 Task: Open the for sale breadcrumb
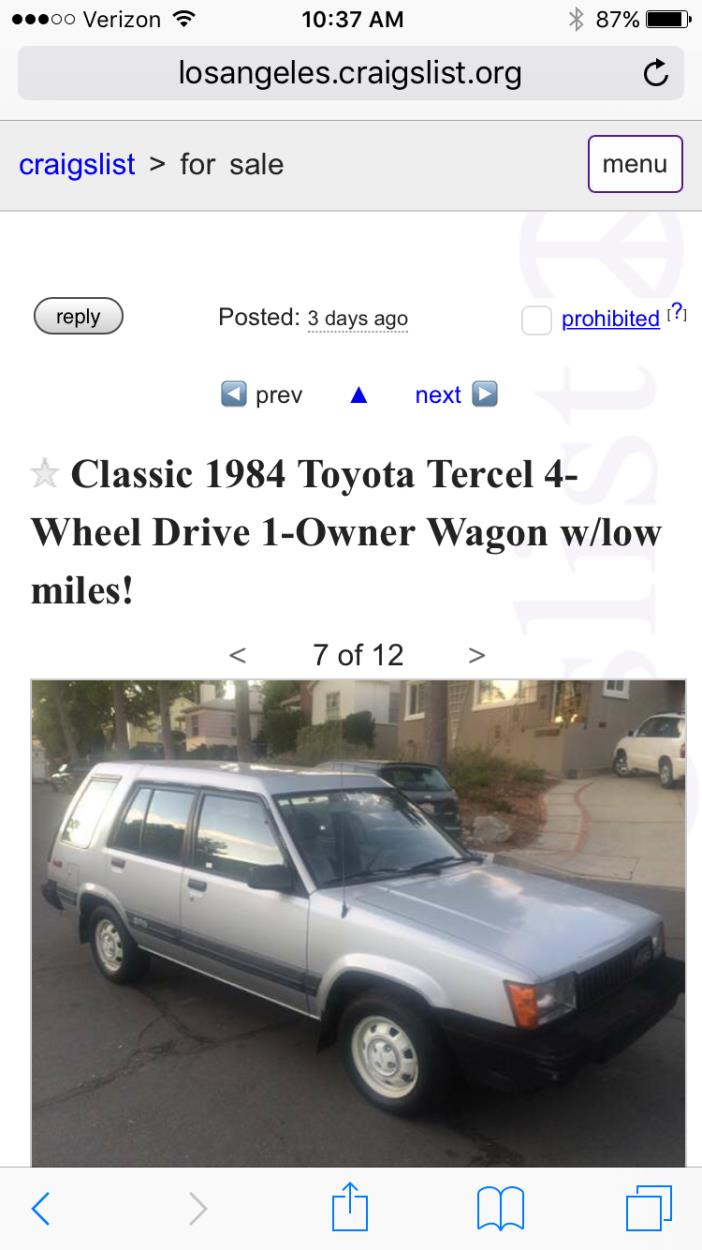pyautogui.click(x=231, y=164)
